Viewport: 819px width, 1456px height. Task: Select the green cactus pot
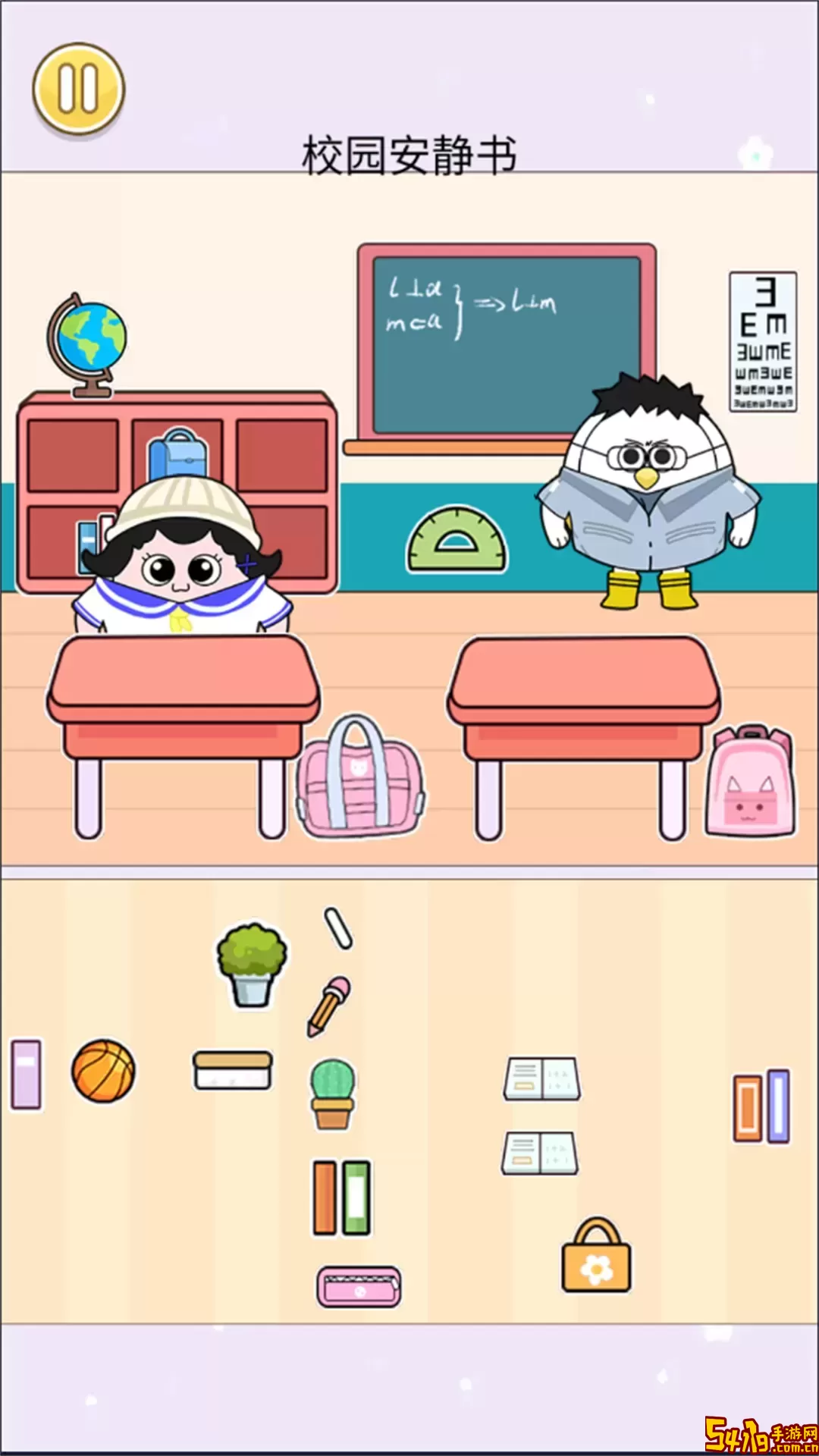click(x=333, y=1094)
